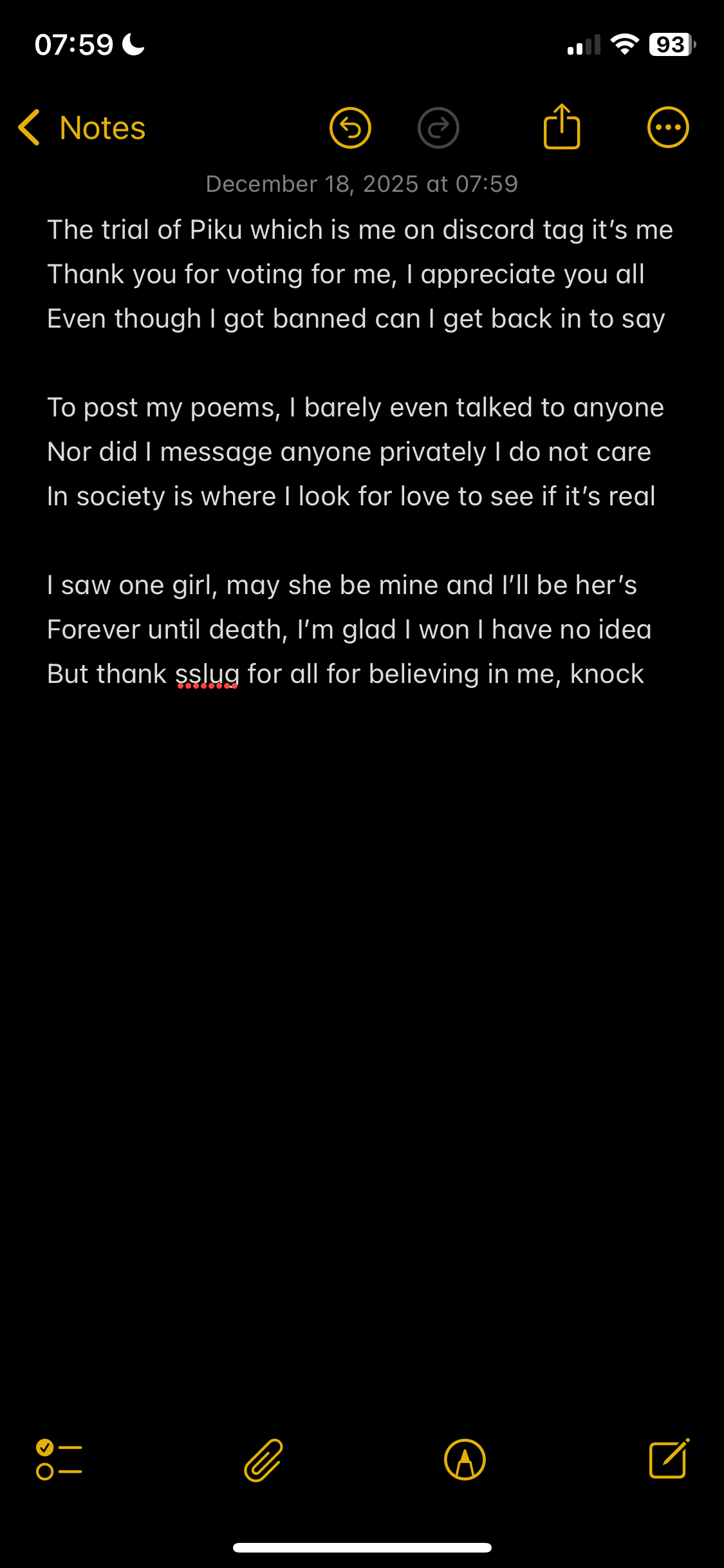The width and height of the screenshot is (724, 1568).
Task: Compose a new note
Action: 669,1459
